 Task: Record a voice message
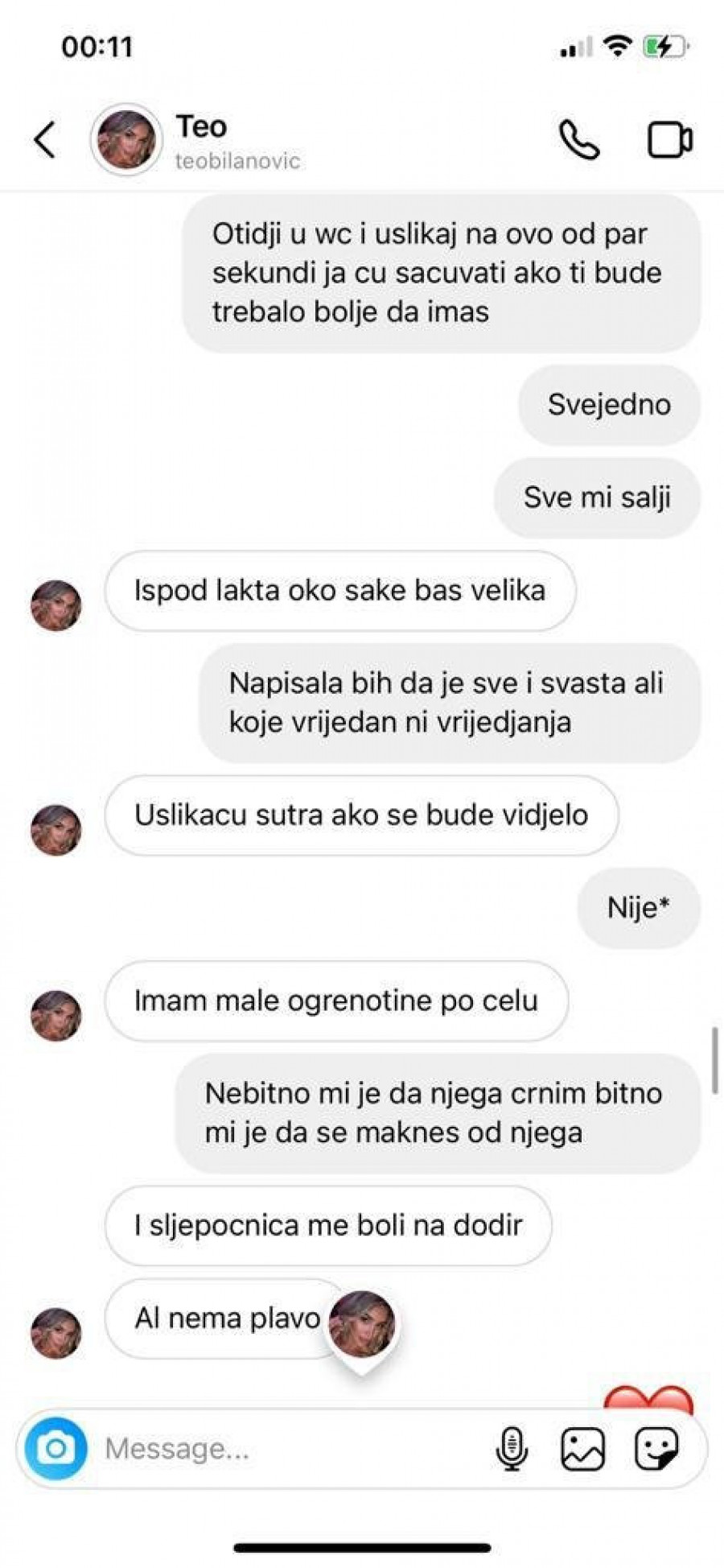coord(512,1449)
